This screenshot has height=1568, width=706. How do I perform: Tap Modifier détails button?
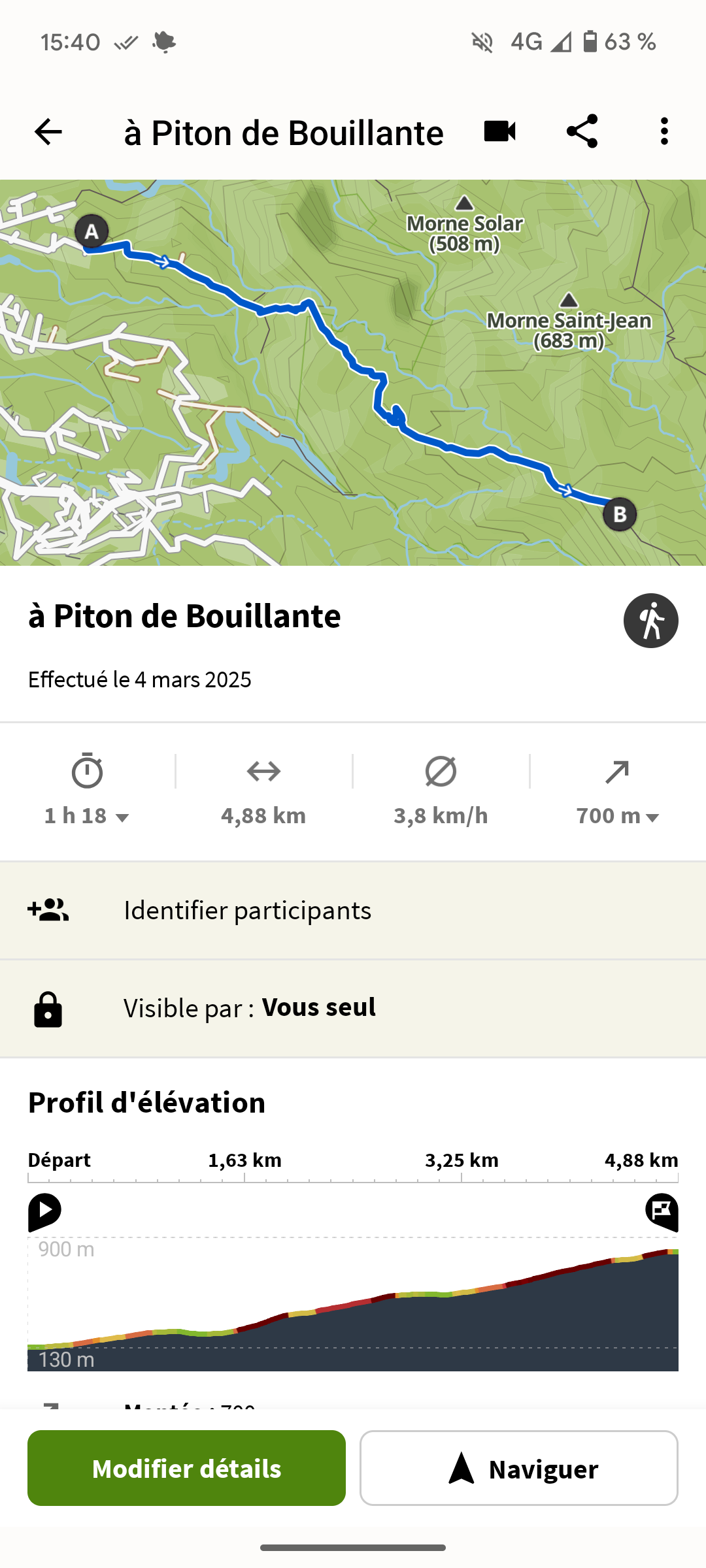click(x=186, y=1468)
